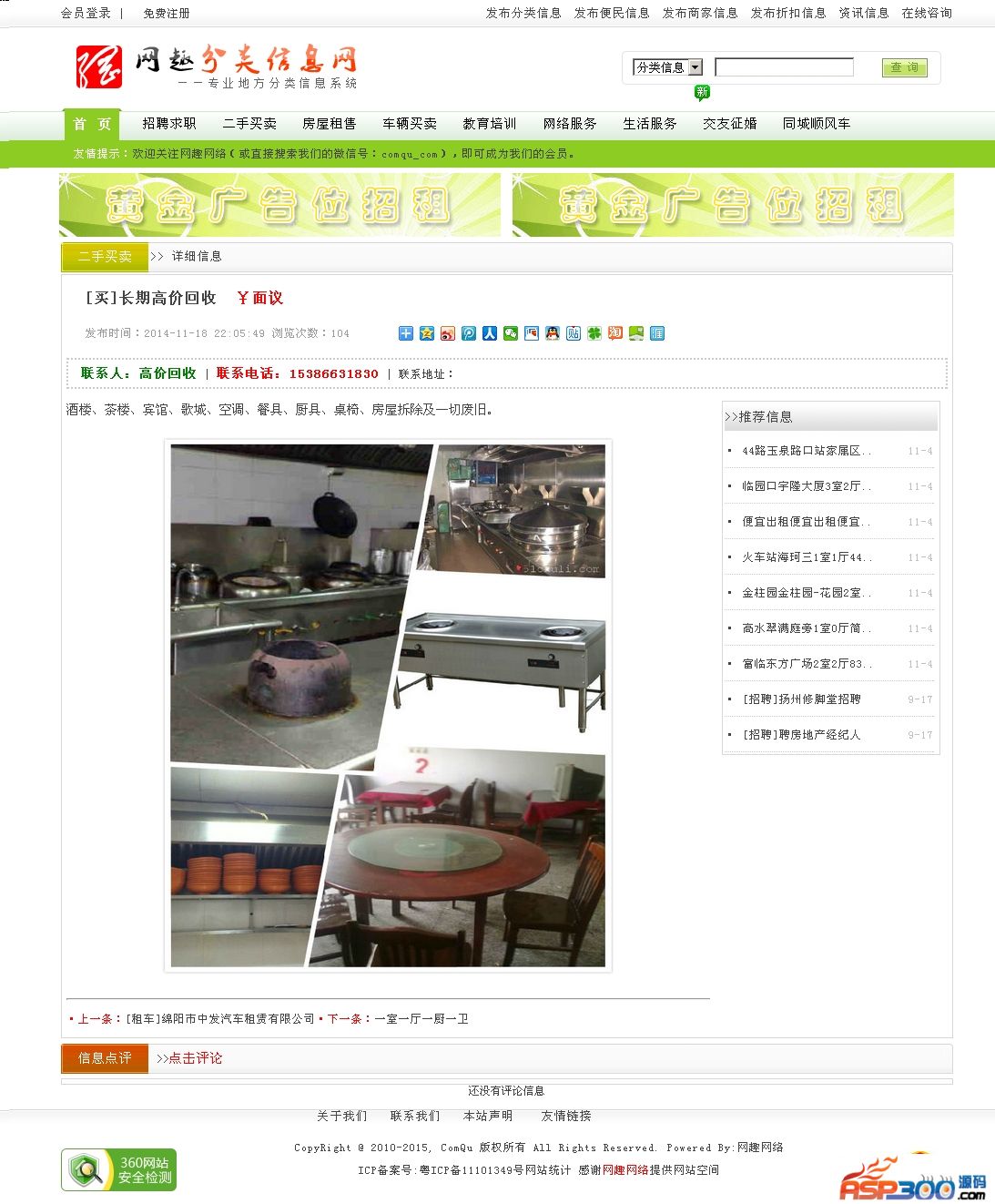This screenshot has width=995, height=1204.
Task: Expand the 分类信息 search category dropdown
Action: (x=695, y=67)
